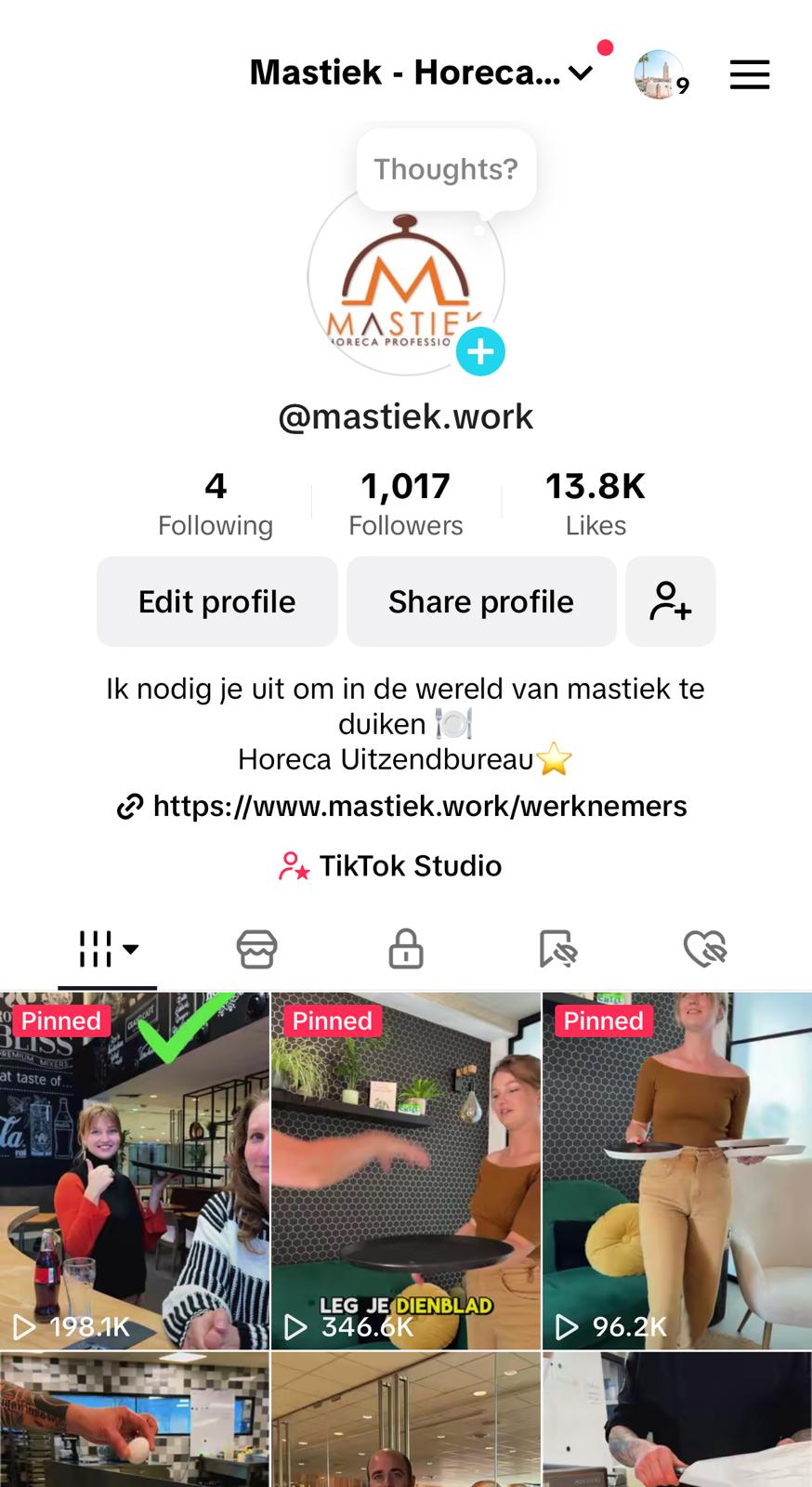Tap Share profile

(481, 602)
